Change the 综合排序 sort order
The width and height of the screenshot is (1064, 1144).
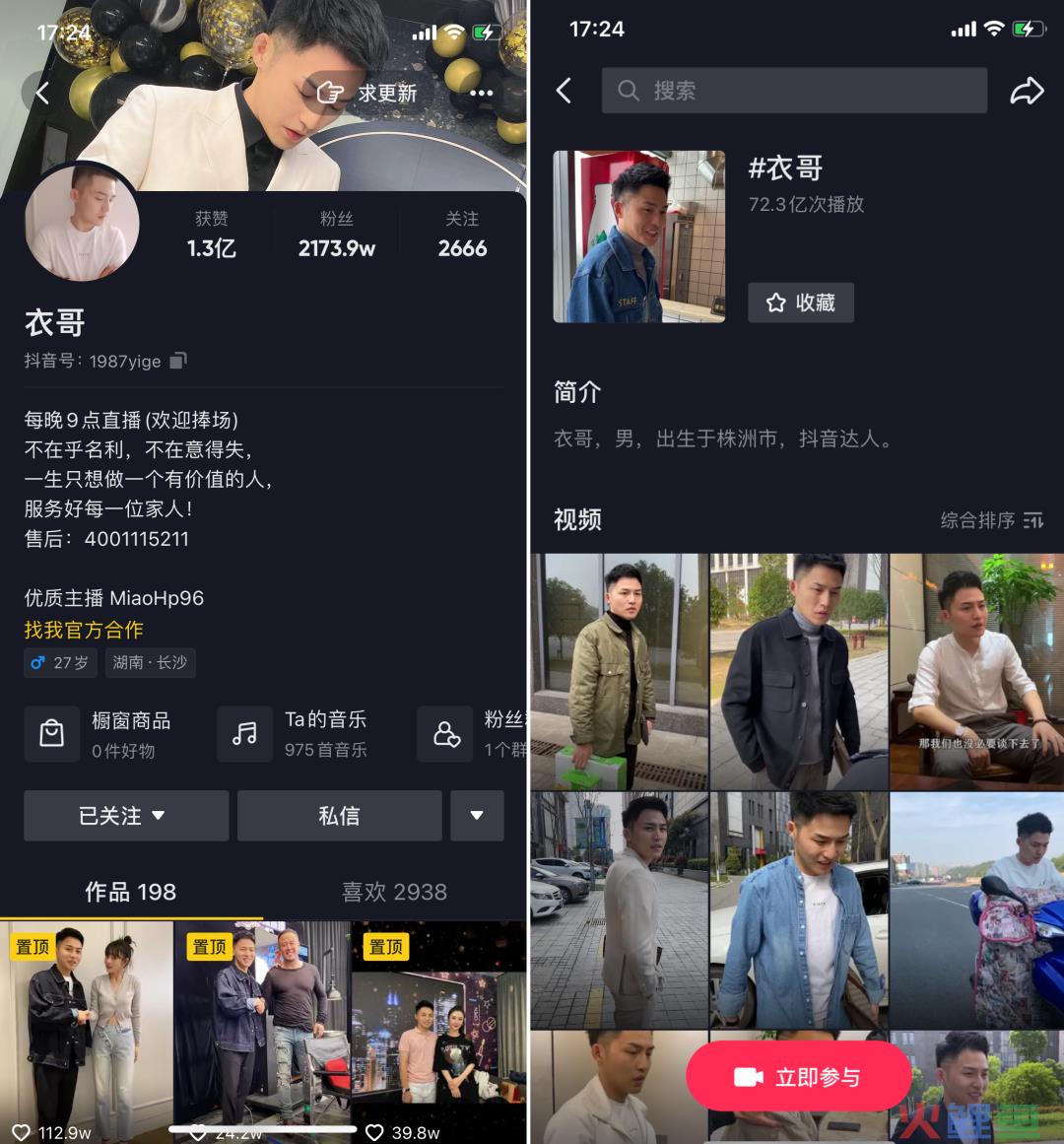(991, 520)
